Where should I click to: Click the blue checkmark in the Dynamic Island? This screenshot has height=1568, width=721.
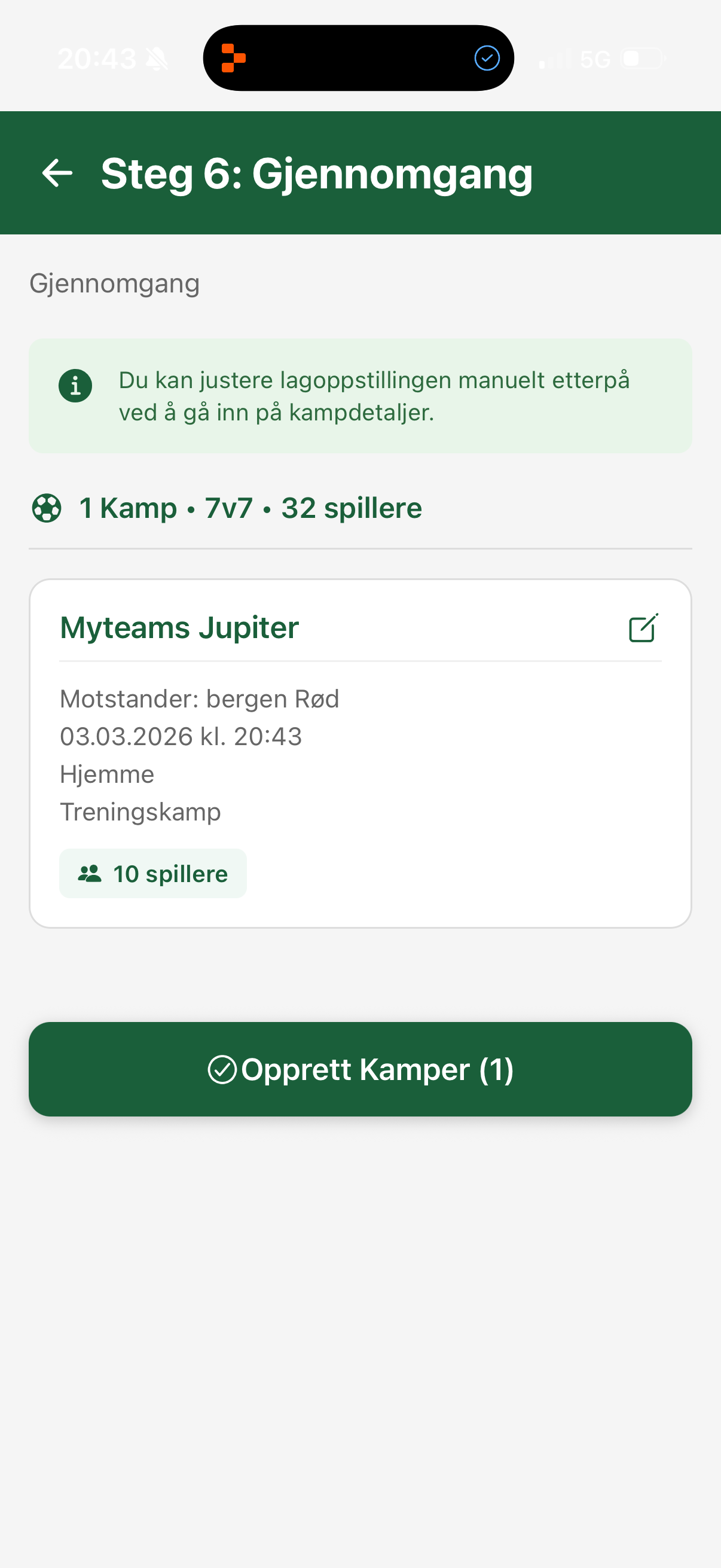pyautogui.click(x=486, y=59)
